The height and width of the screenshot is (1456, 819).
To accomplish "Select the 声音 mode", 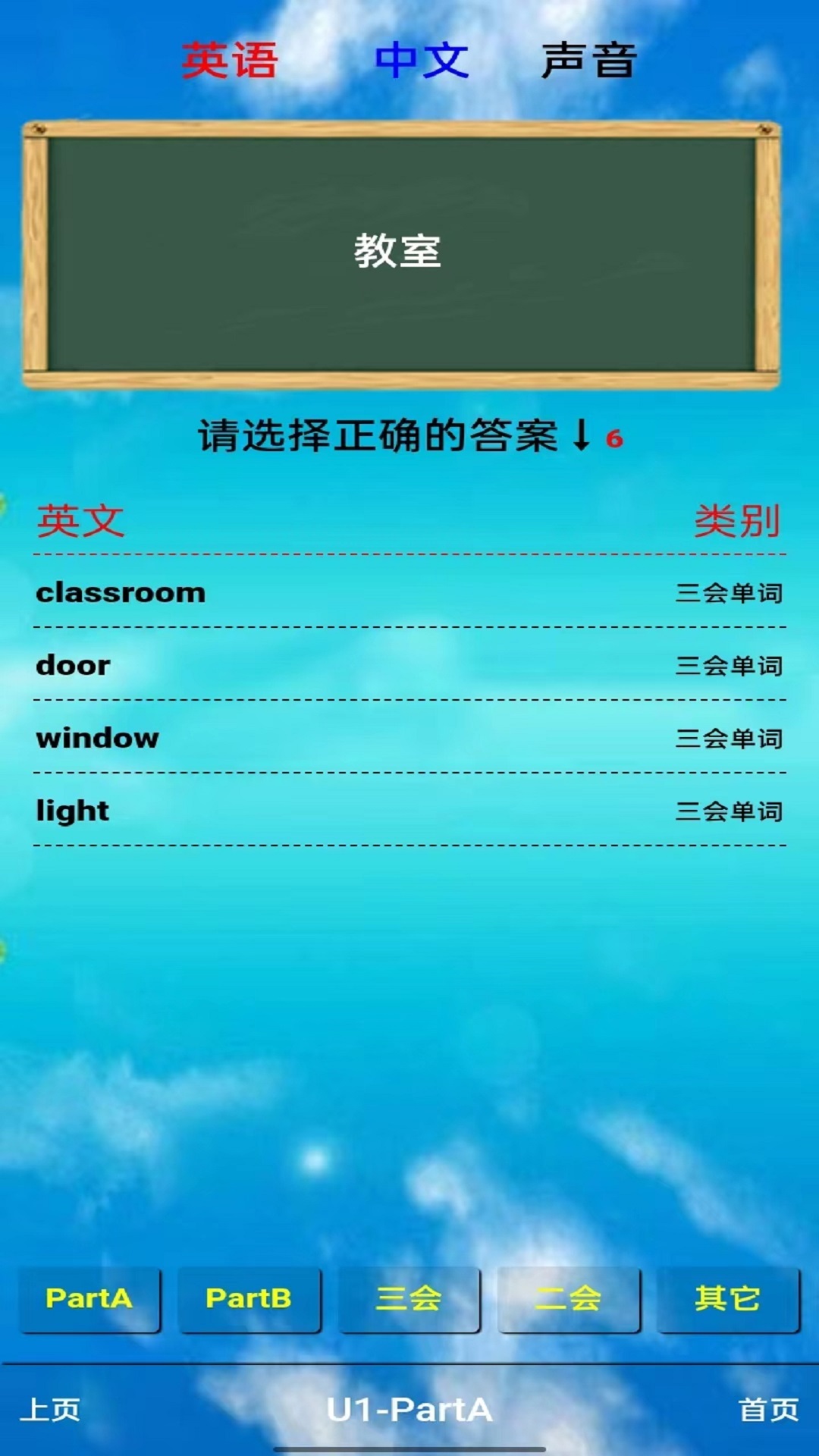I will [x=589, y=61].
